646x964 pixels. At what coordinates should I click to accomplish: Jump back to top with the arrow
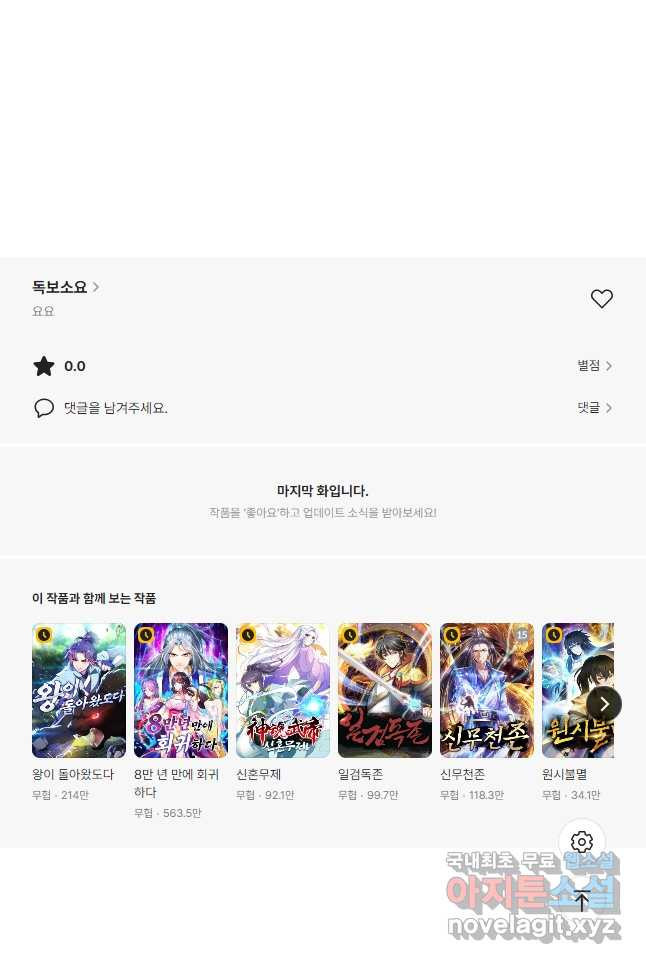click(x=582, y=900)
